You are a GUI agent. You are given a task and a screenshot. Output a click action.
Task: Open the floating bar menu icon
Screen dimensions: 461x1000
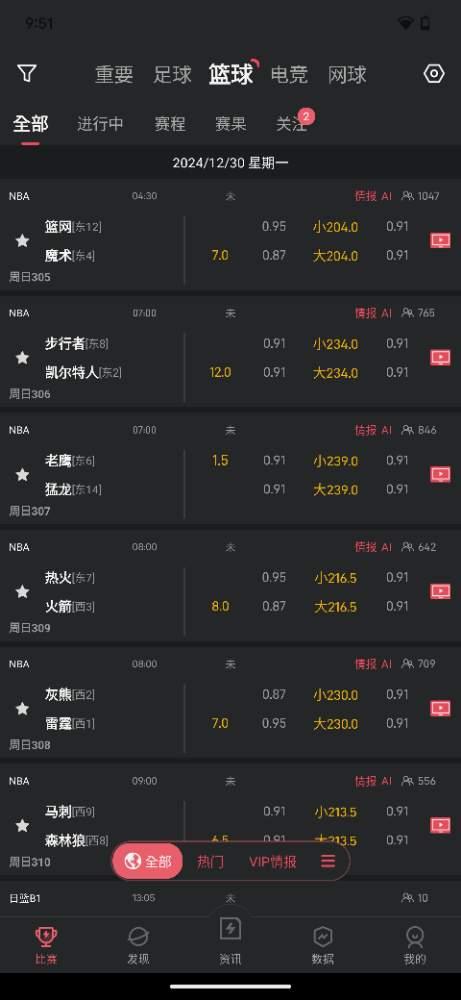tap(328, 862)
